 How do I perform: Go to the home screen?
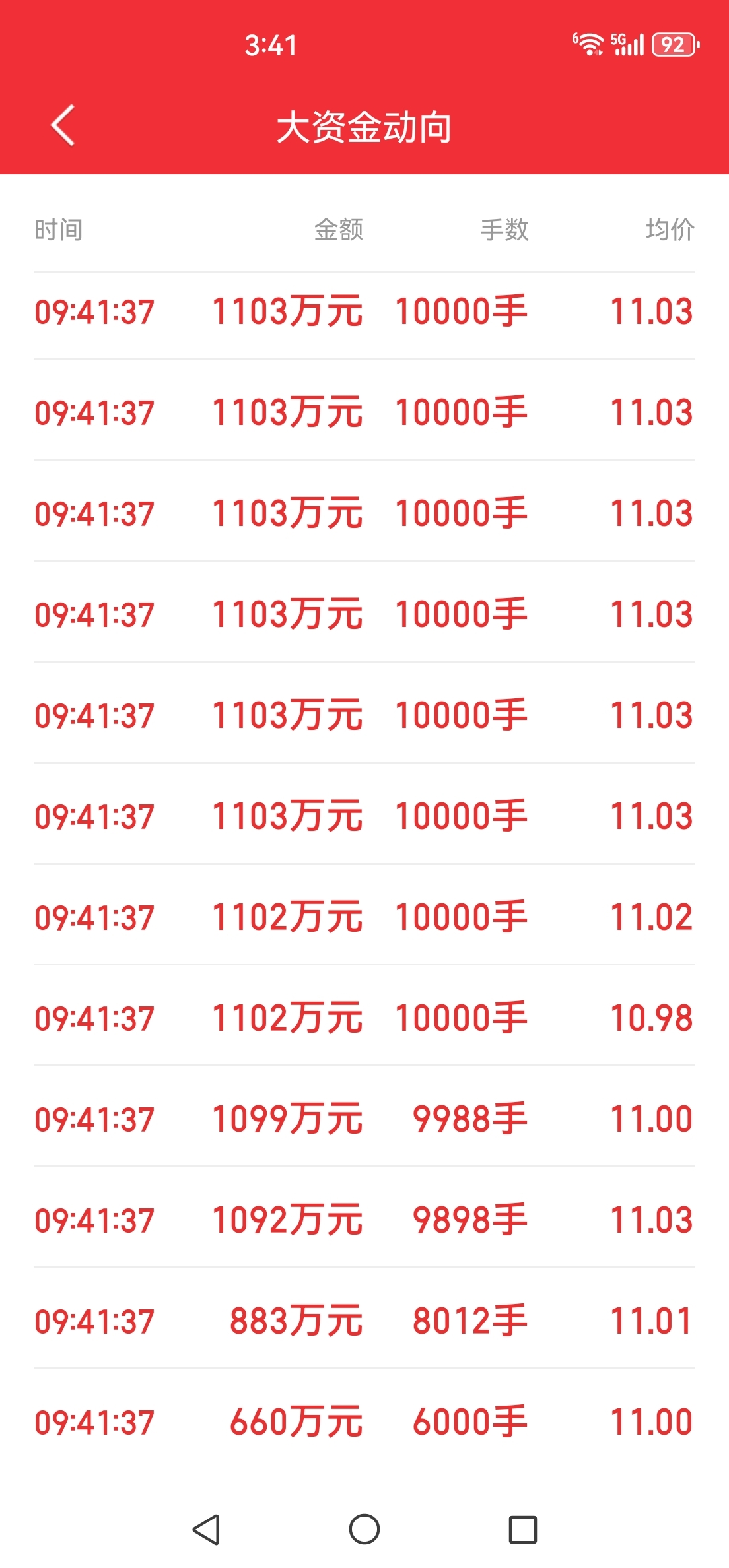[364, 1529]
